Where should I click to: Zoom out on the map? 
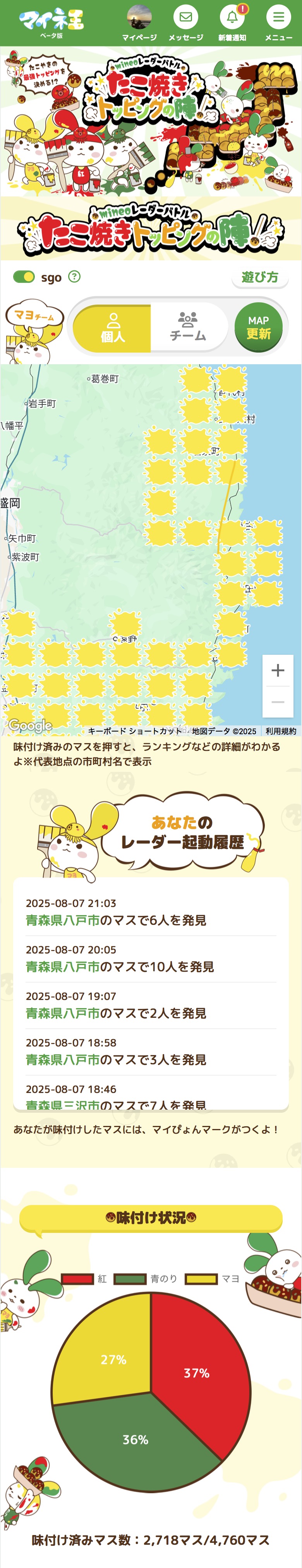[x=278, y=702]
